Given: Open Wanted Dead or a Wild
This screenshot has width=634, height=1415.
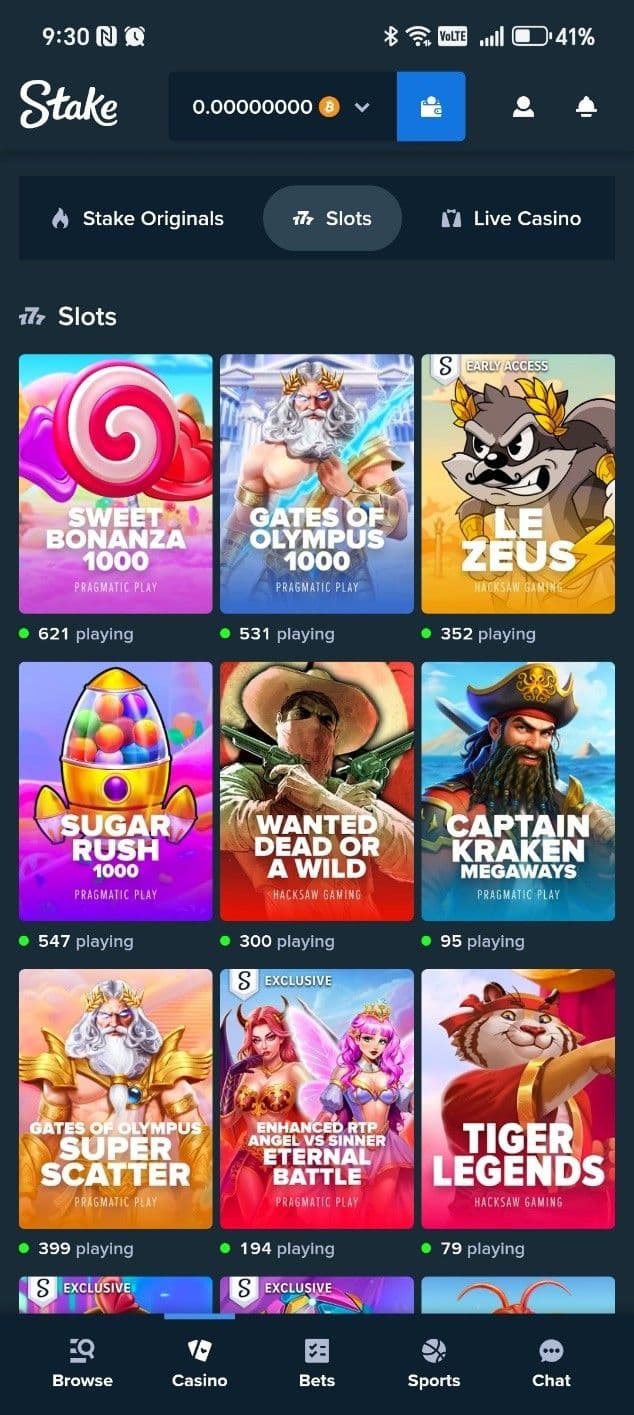Looking at the screenshot, I should point(317,790).
